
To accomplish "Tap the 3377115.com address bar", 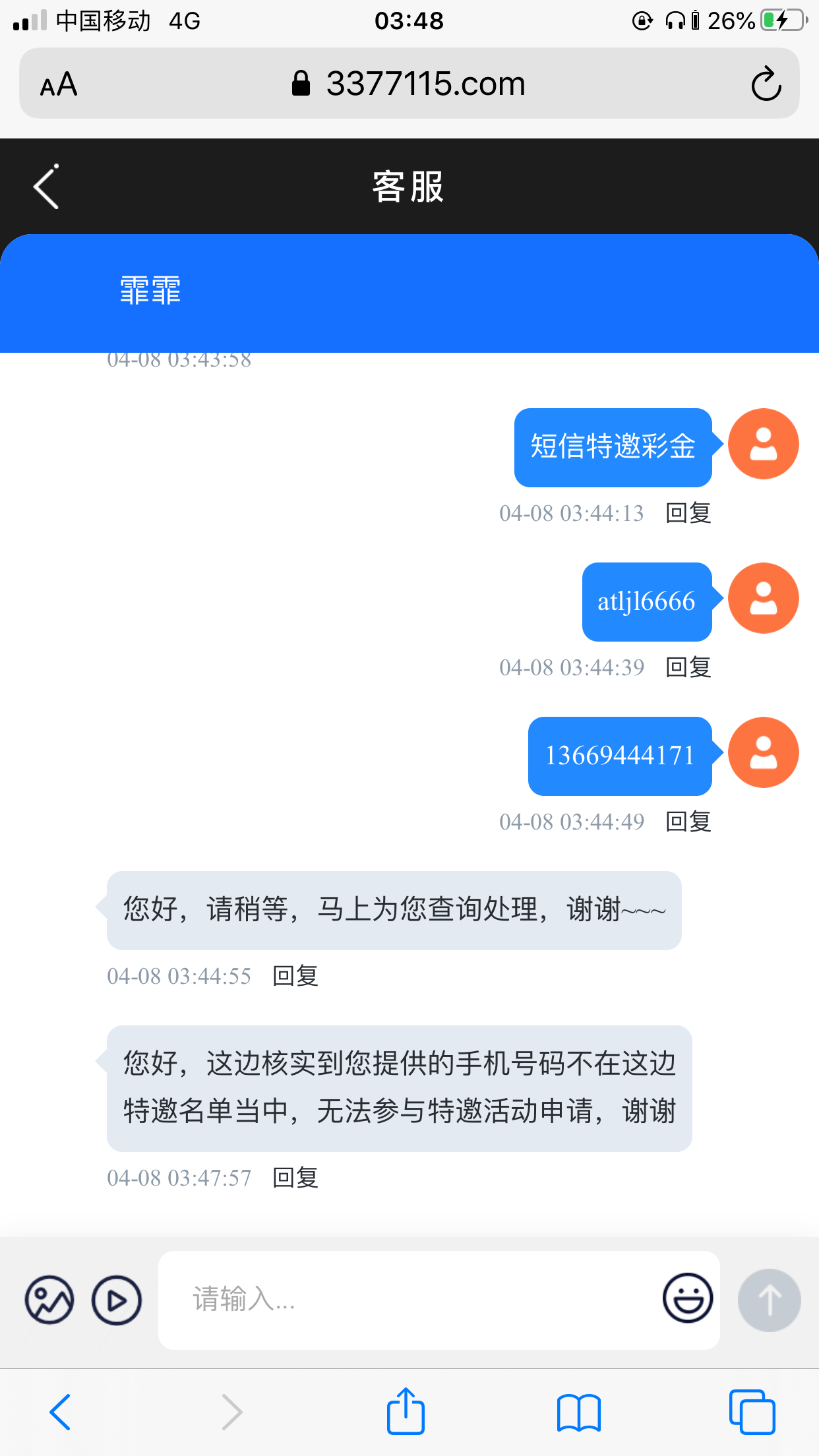I will [x=409, y=84].
